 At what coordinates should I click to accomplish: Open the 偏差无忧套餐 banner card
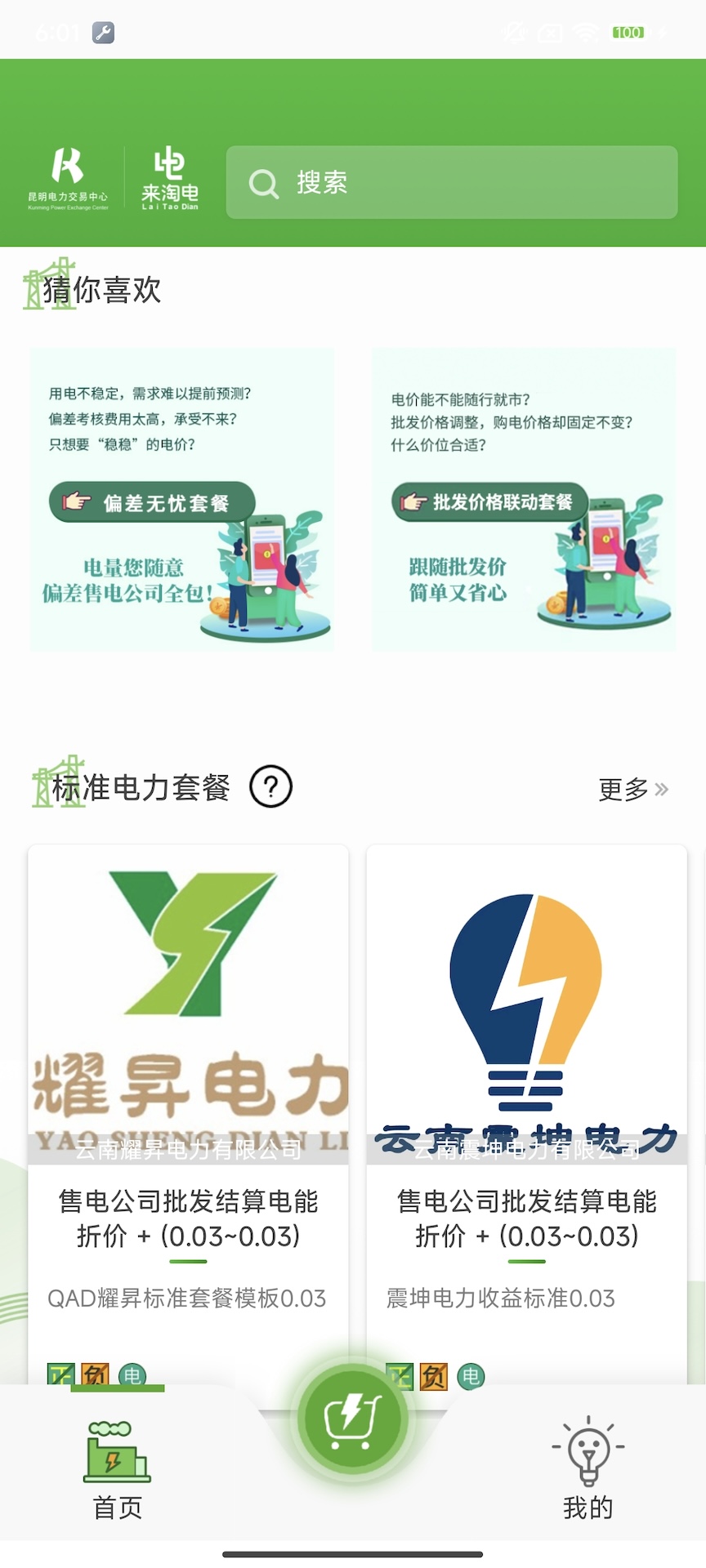[182, 499]
